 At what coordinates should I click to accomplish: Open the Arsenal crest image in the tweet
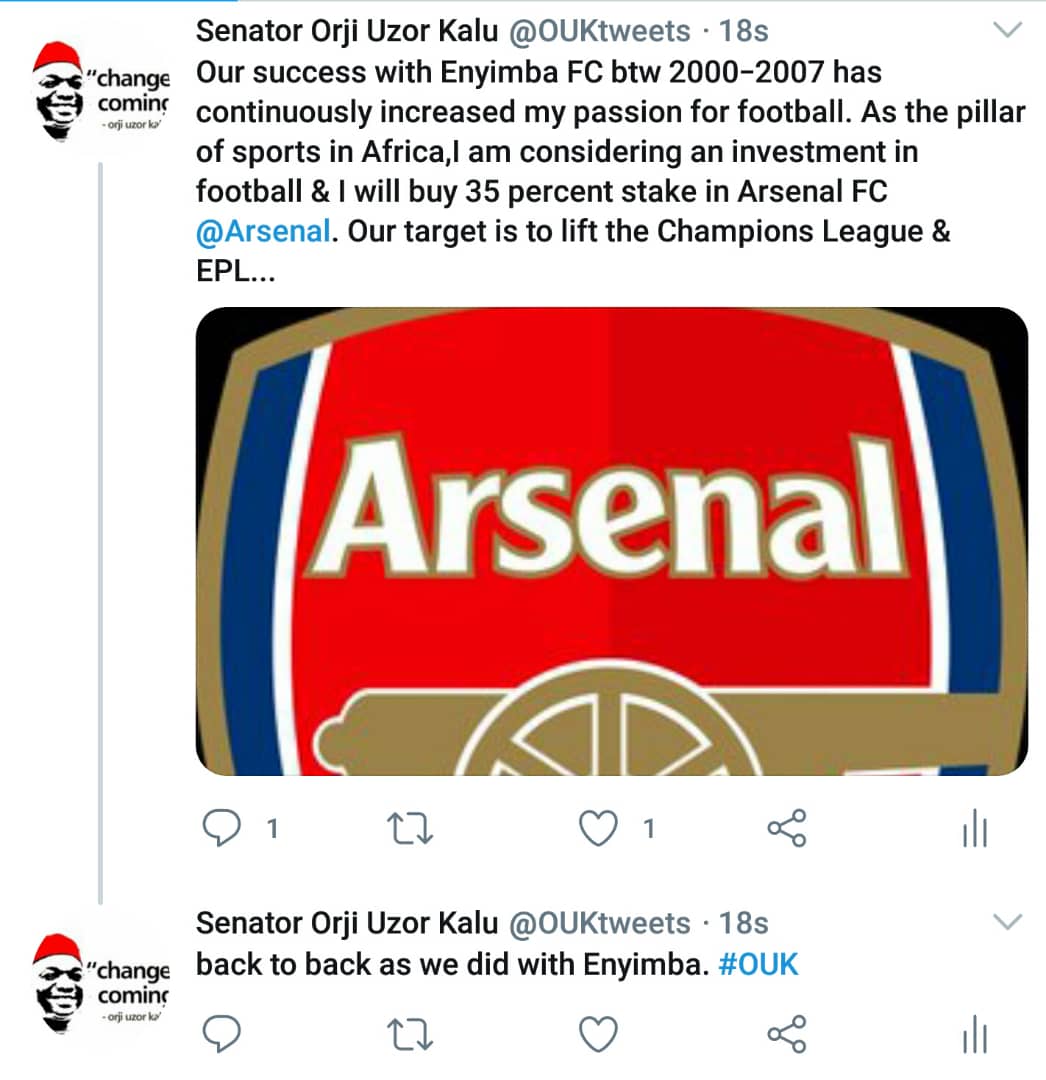coord(611,541)
